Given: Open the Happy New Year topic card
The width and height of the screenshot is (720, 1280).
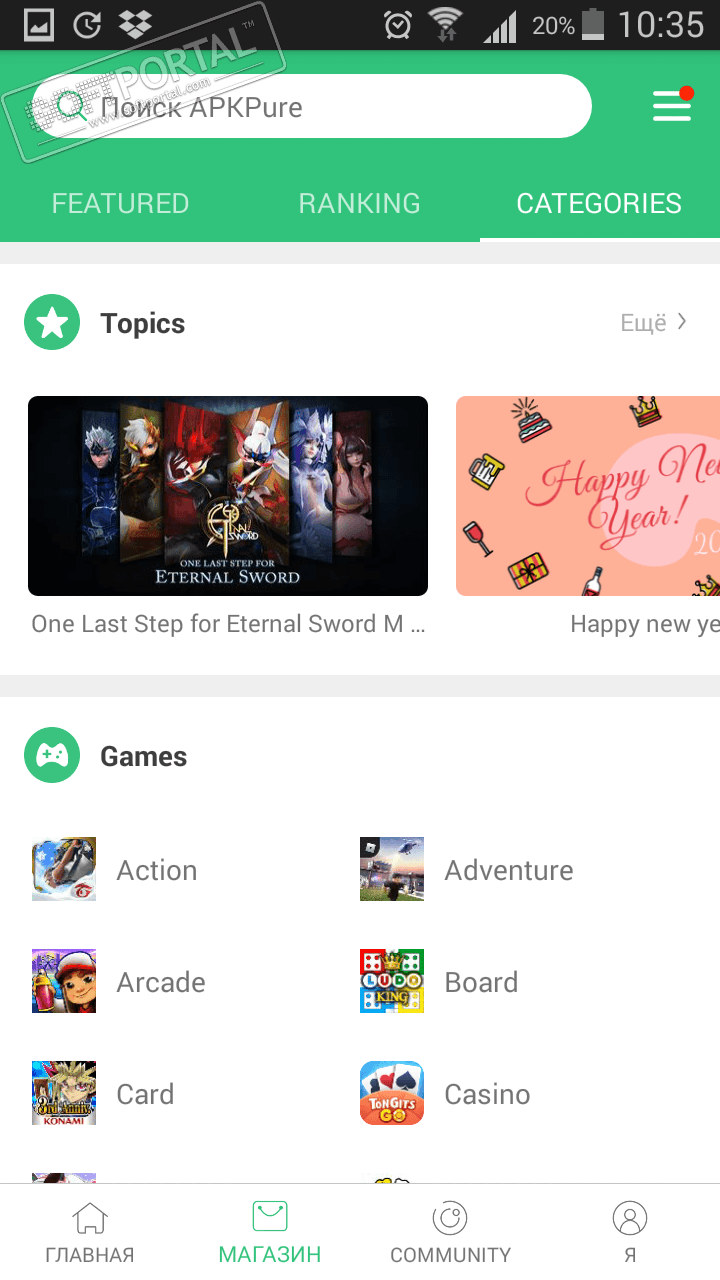Looking at the screenshot, I should click(588, 497).
